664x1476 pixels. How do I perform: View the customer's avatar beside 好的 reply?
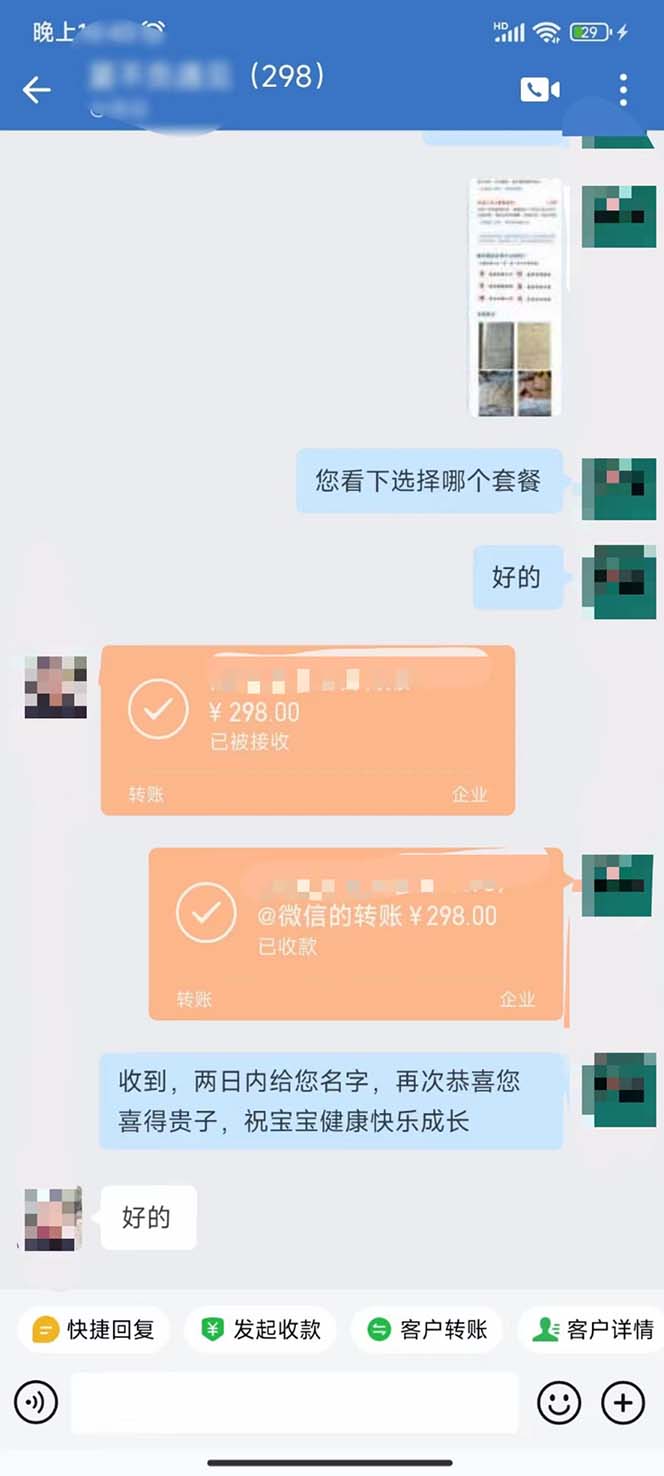click(x=52, y=1218)
